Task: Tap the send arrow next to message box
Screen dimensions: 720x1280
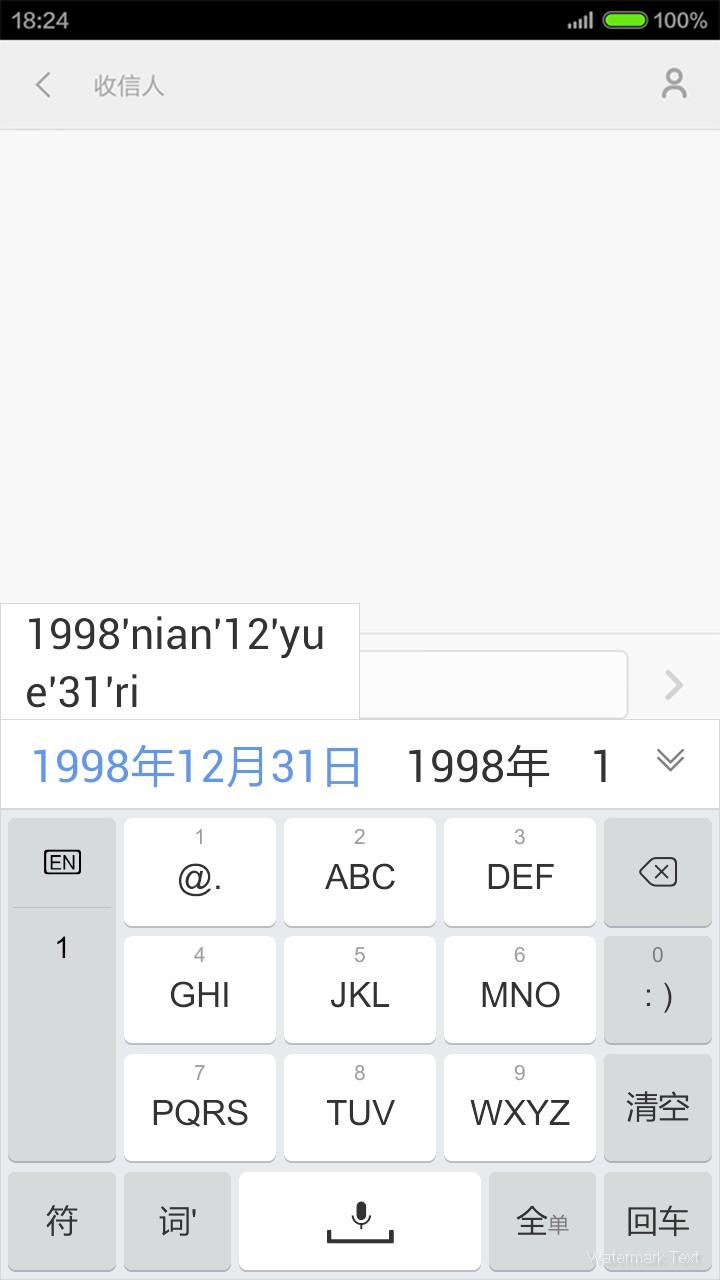Action: [673, 684]
